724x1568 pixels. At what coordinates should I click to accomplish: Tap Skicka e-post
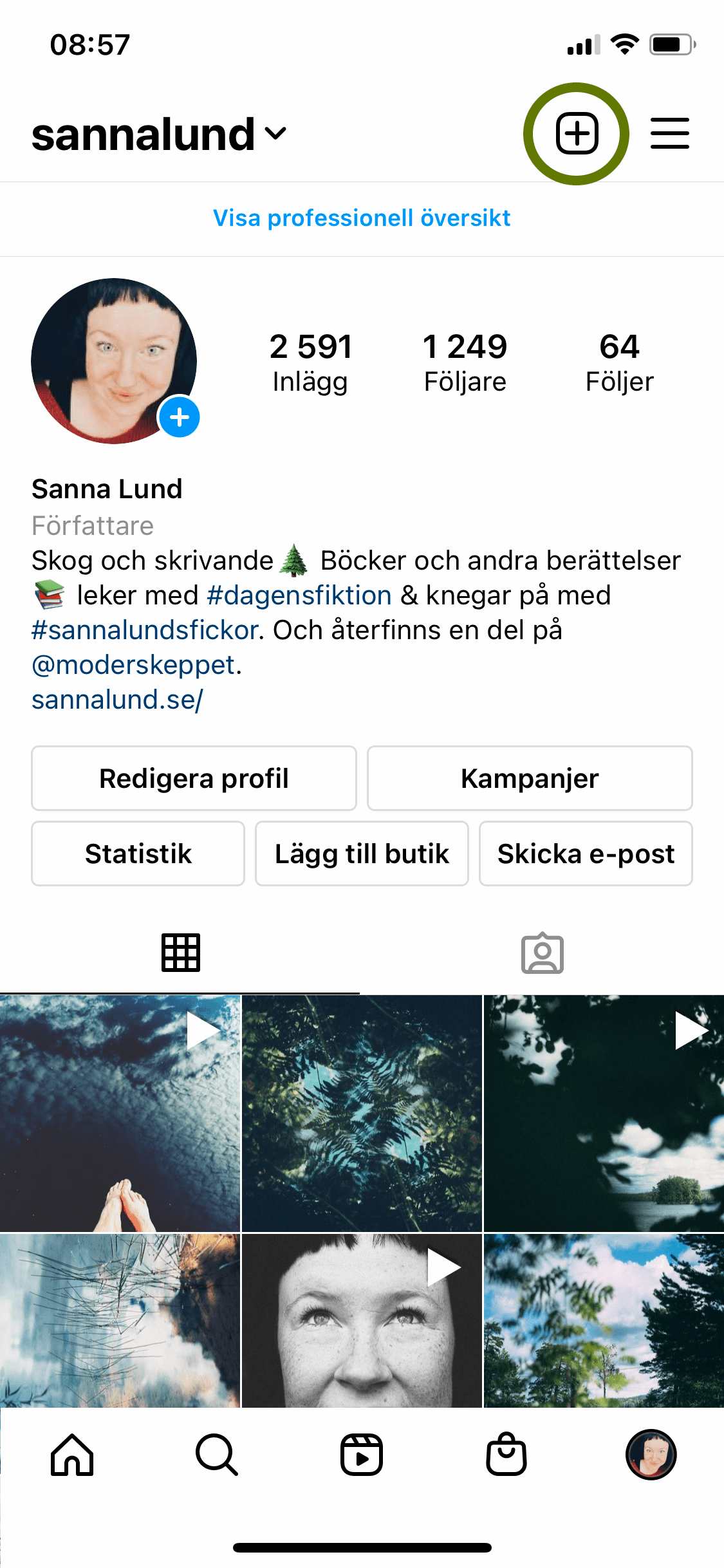click(586, 854)
